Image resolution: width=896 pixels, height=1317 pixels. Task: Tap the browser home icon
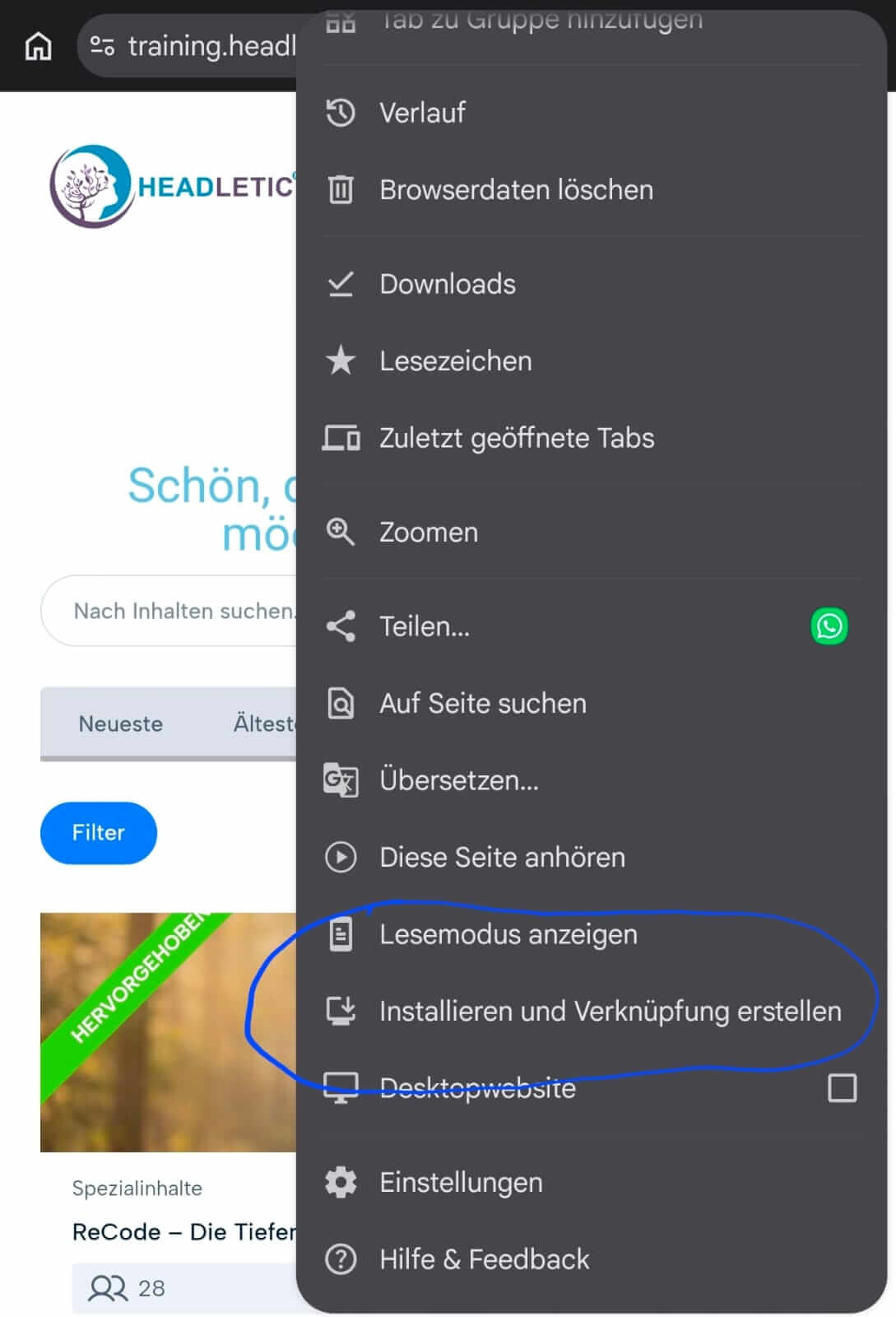pyautogui.click(x=38, y=46)
